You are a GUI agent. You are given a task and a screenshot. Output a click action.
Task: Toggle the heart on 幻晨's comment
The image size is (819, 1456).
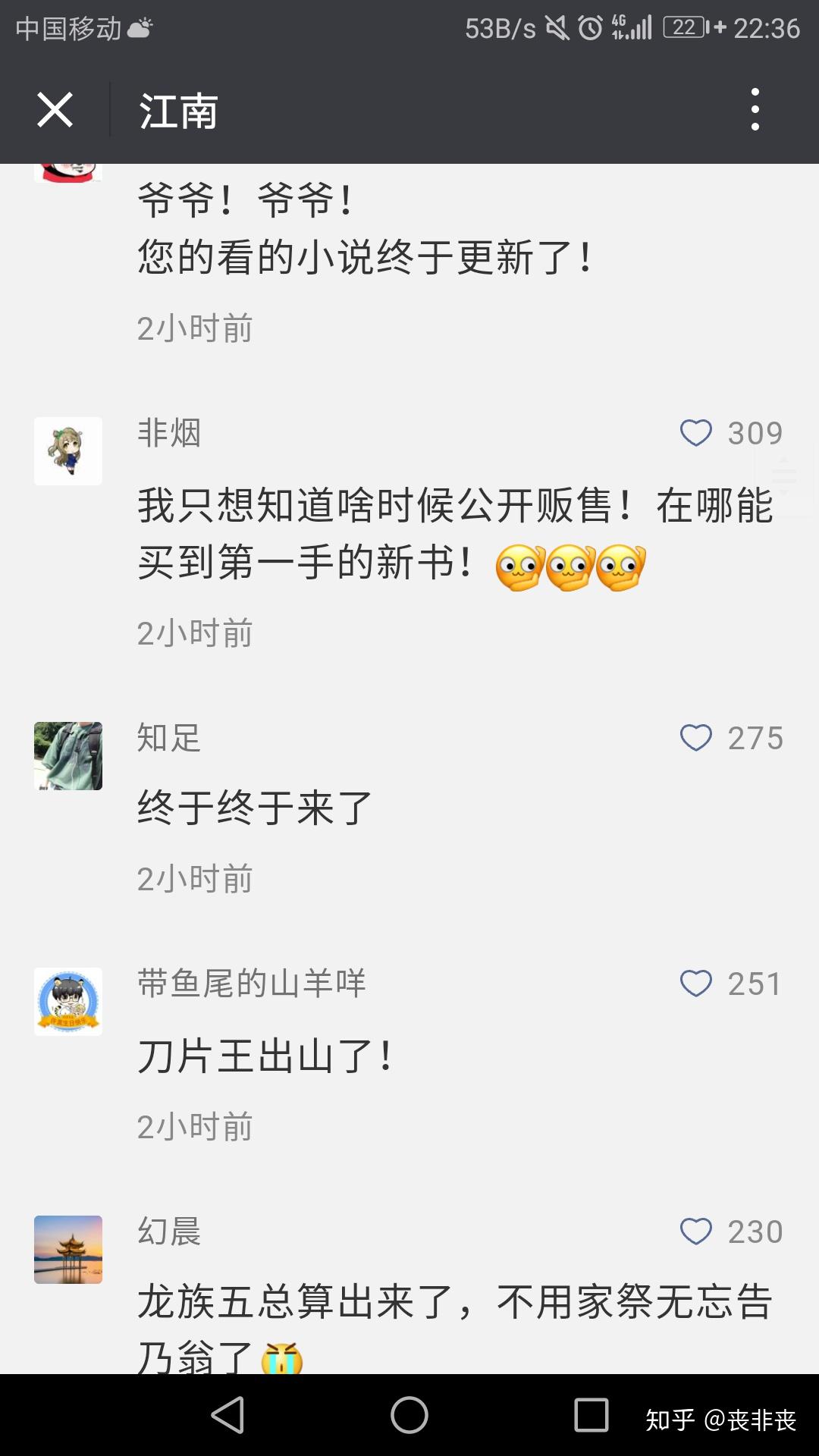pyautogui.click(x=695, y=1231)
